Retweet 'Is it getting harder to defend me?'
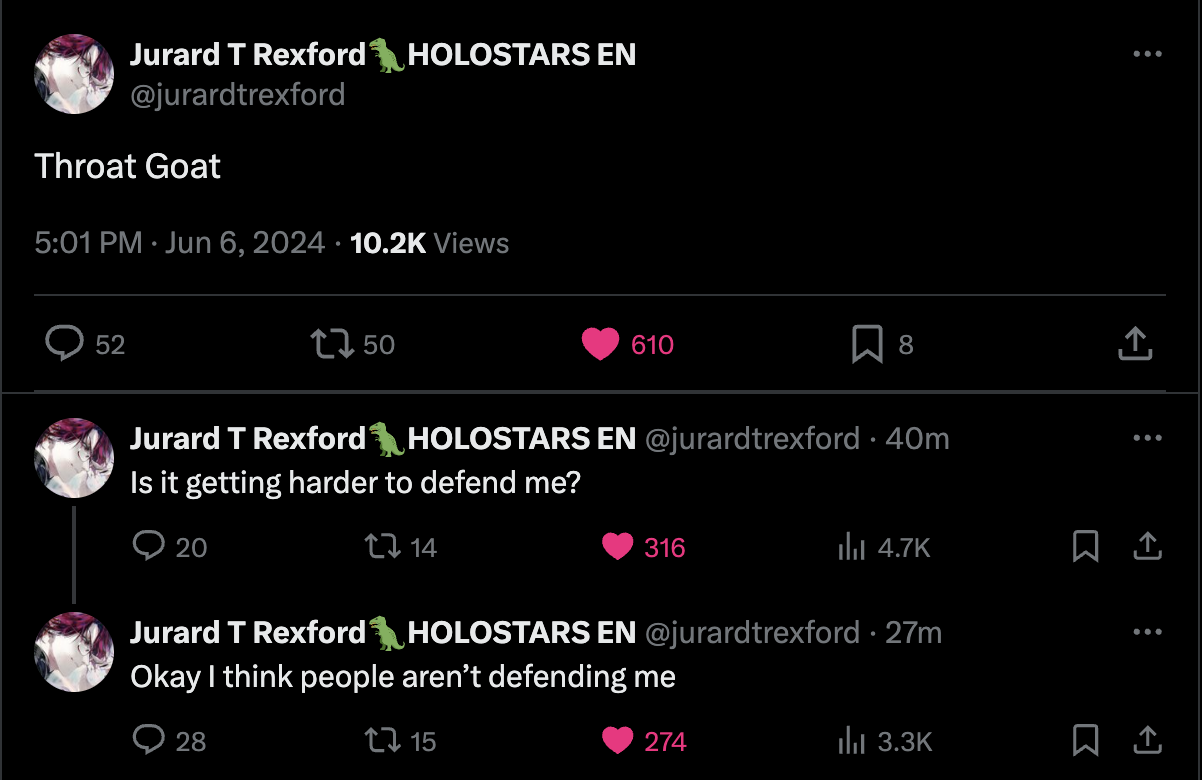The image size is (1202, 780). [x=380, y=546]
